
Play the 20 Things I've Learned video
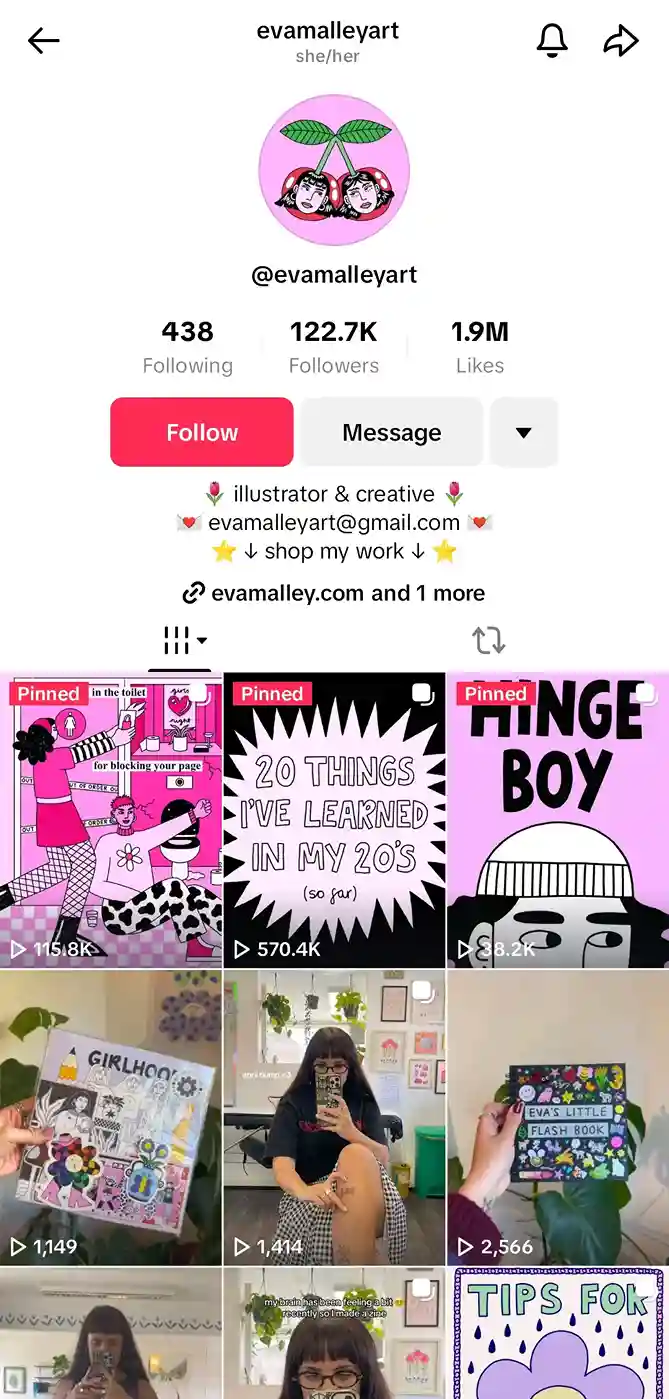334,820
